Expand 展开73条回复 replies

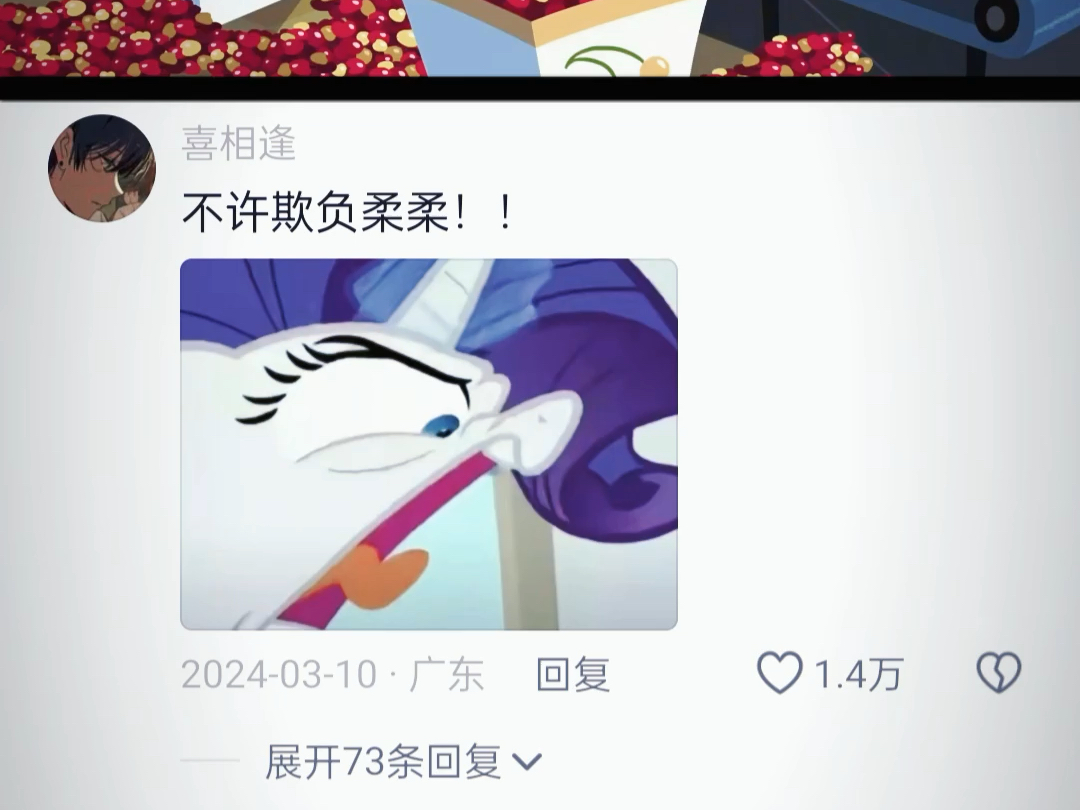404,762
